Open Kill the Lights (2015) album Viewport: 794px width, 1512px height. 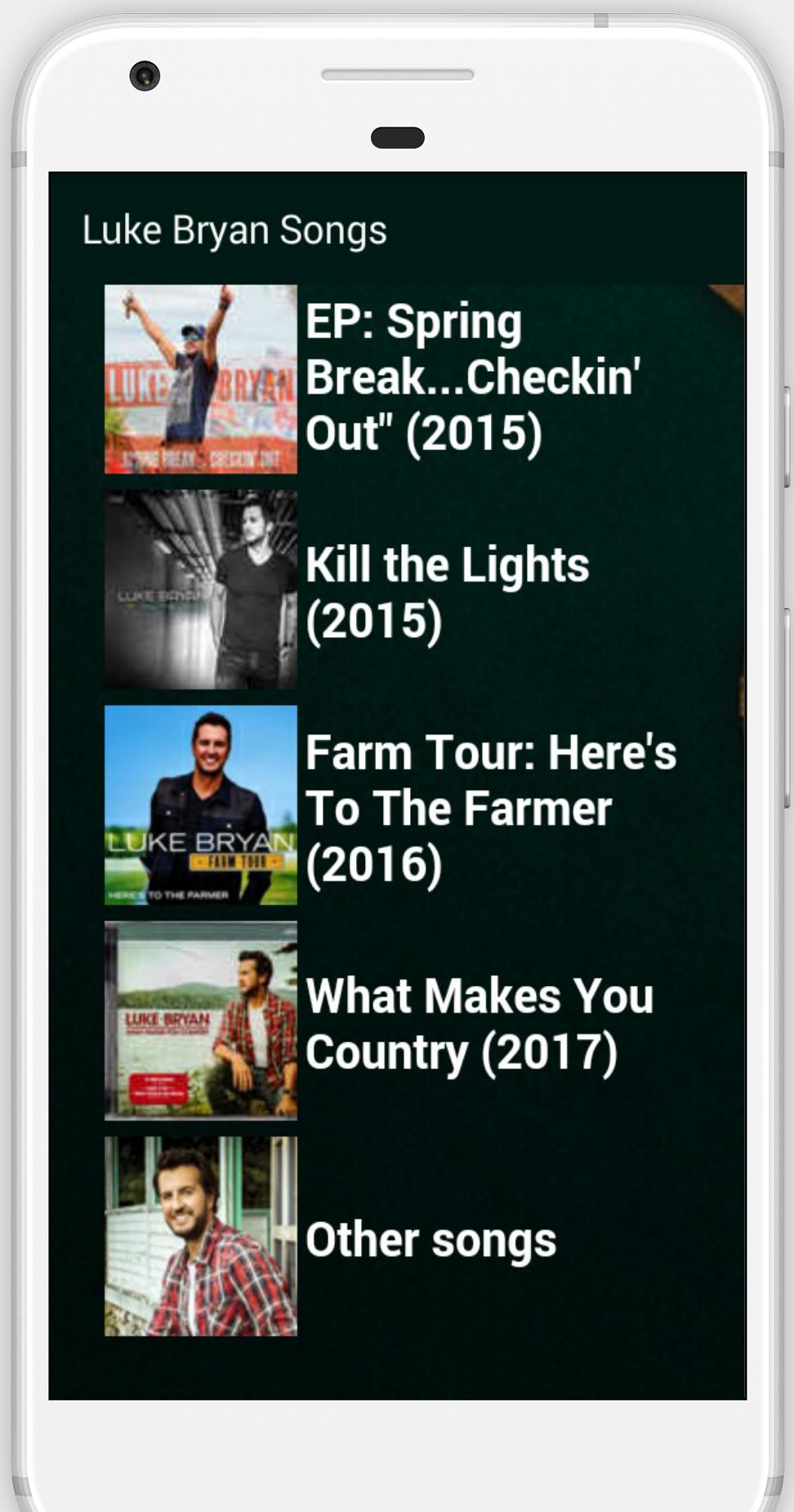(446, 591)
